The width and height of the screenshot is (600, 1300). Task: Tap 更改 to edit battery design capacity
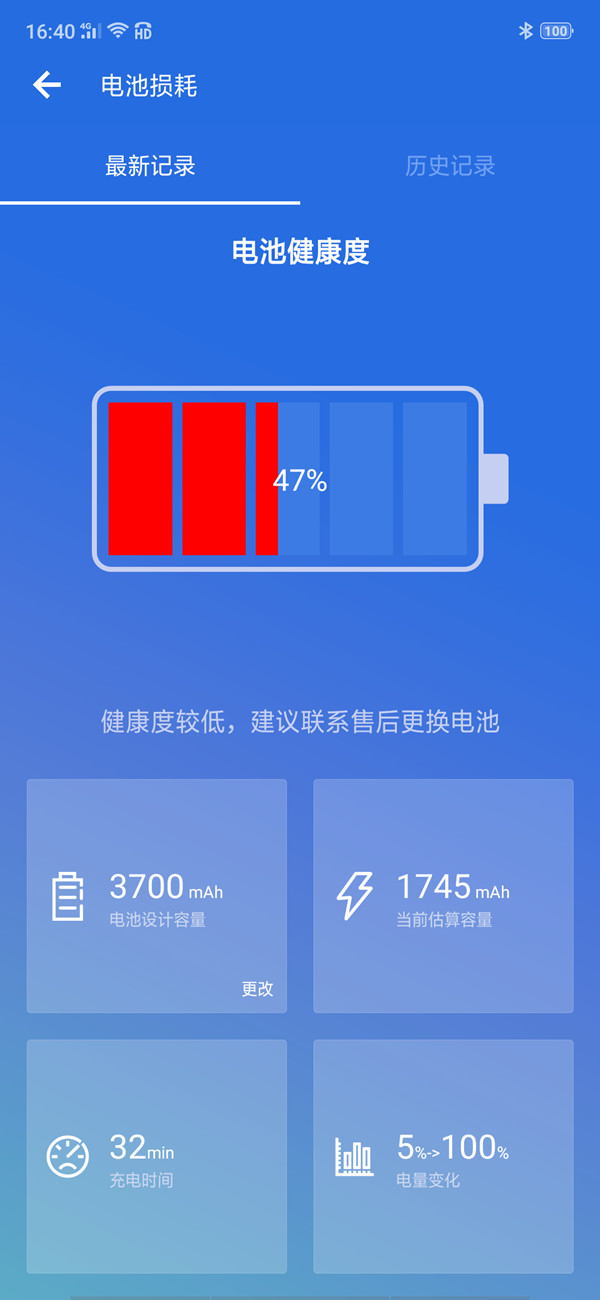tap(257, 989)
